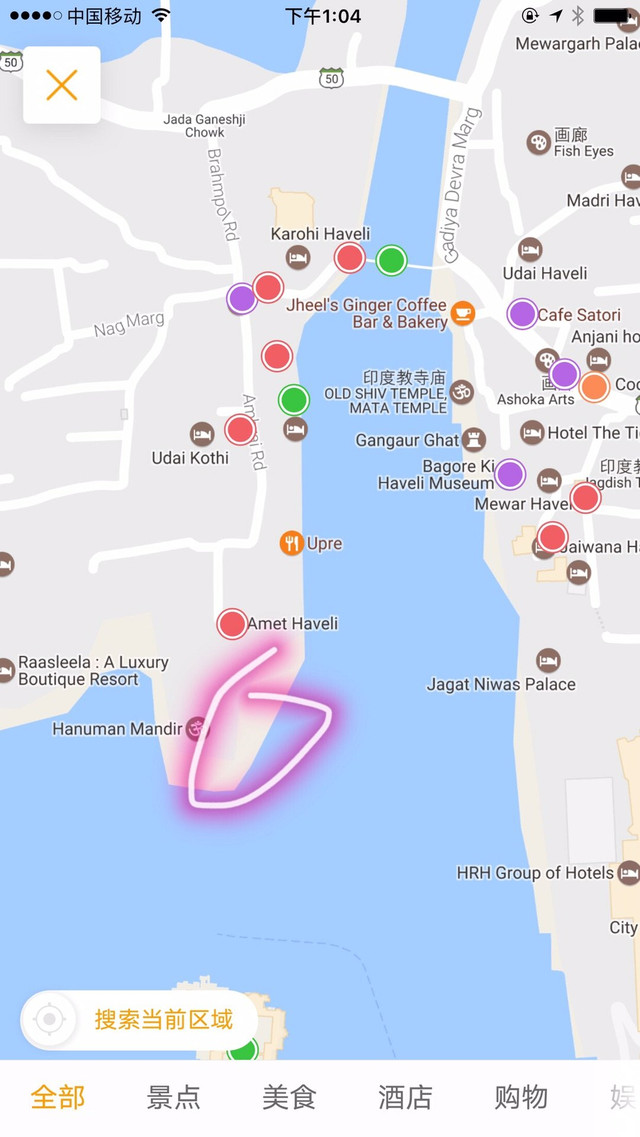The width and height of the screenshot is (640, 1137).
Task: Switch to the 酒店 tab
Action: coord(405,1097)
